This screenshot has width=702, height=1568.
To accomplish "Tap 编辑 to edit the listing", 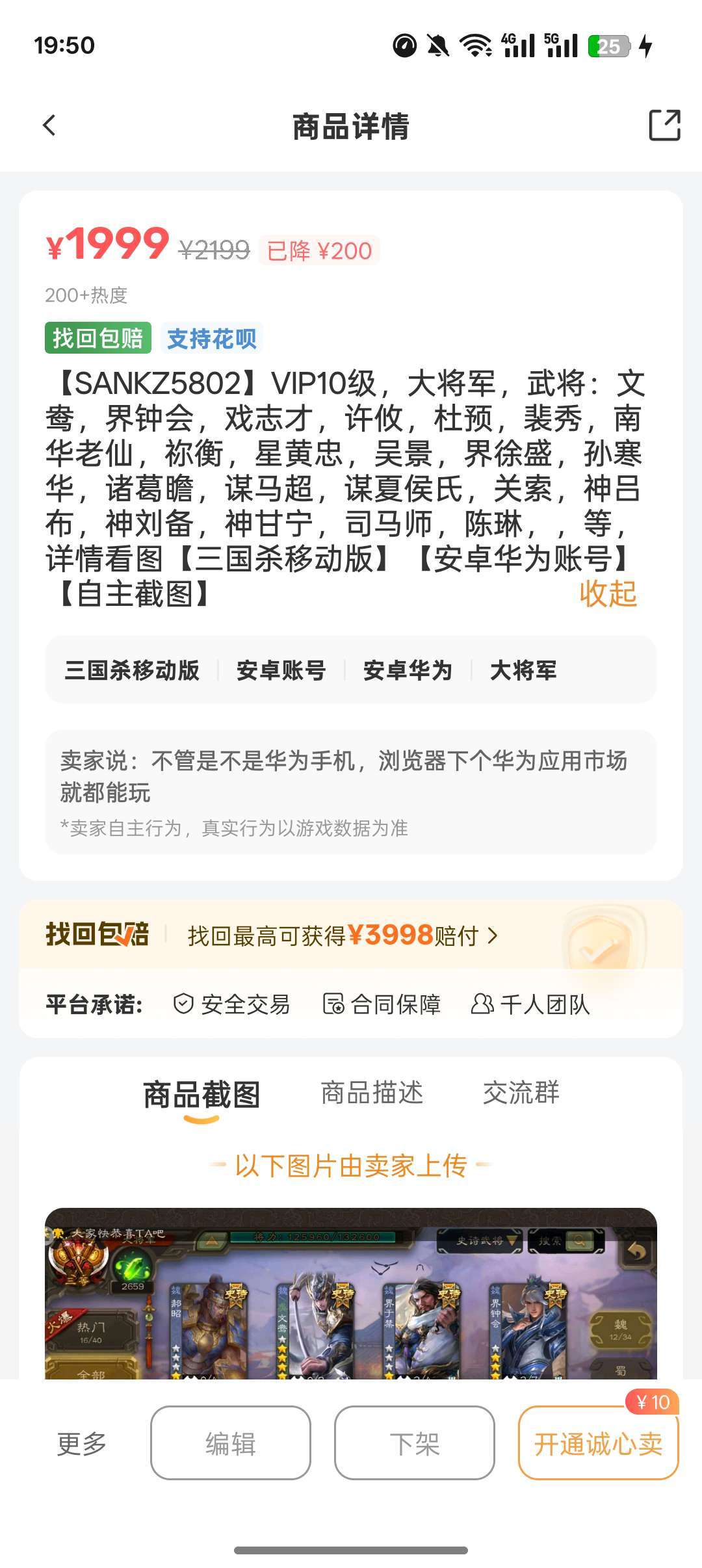I will [231, 1444].
